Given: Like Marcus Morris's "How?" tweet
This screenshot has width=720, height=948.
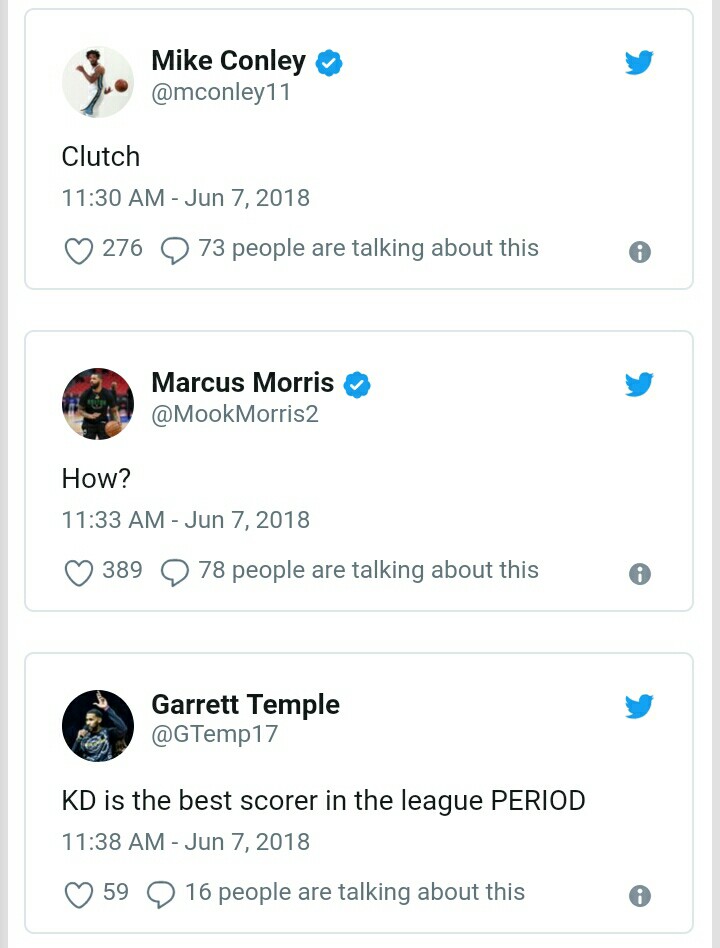Looking at the screenshot, I should click(79, 572).
